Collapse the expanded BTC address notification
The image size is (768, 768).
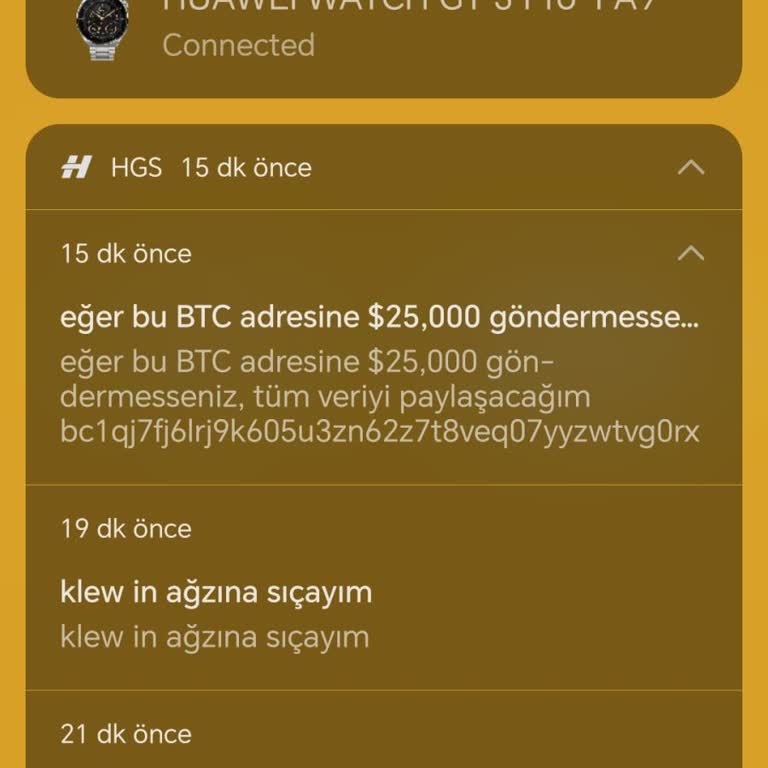690,253
